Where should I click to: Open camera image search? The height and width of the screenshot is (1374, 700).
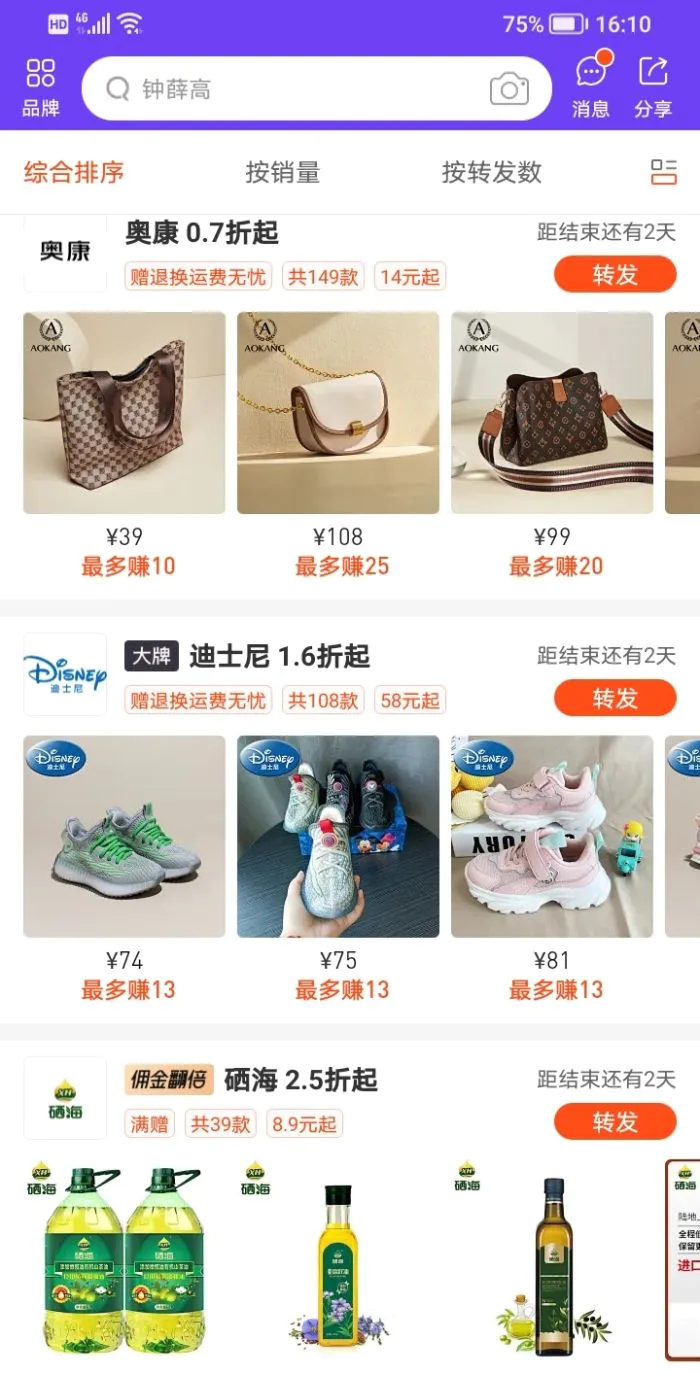509,90
